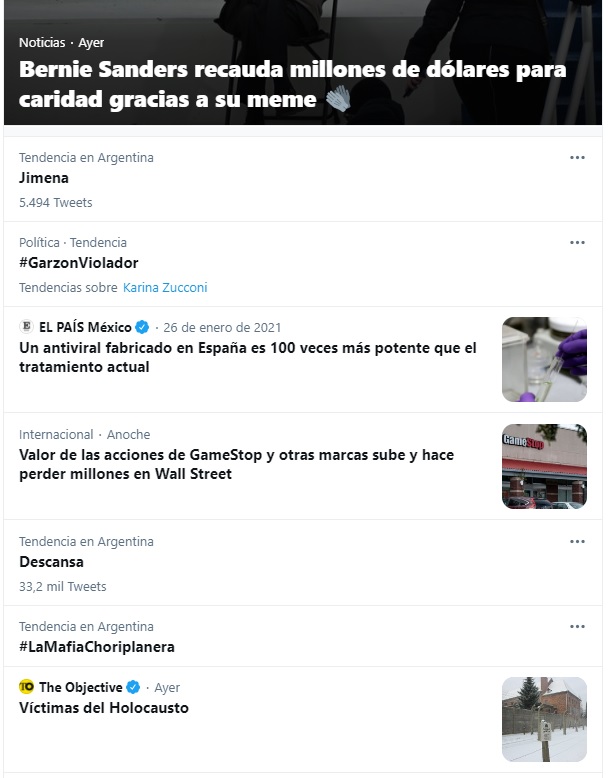Show more options for the Descansa trend

coord(577,542)
